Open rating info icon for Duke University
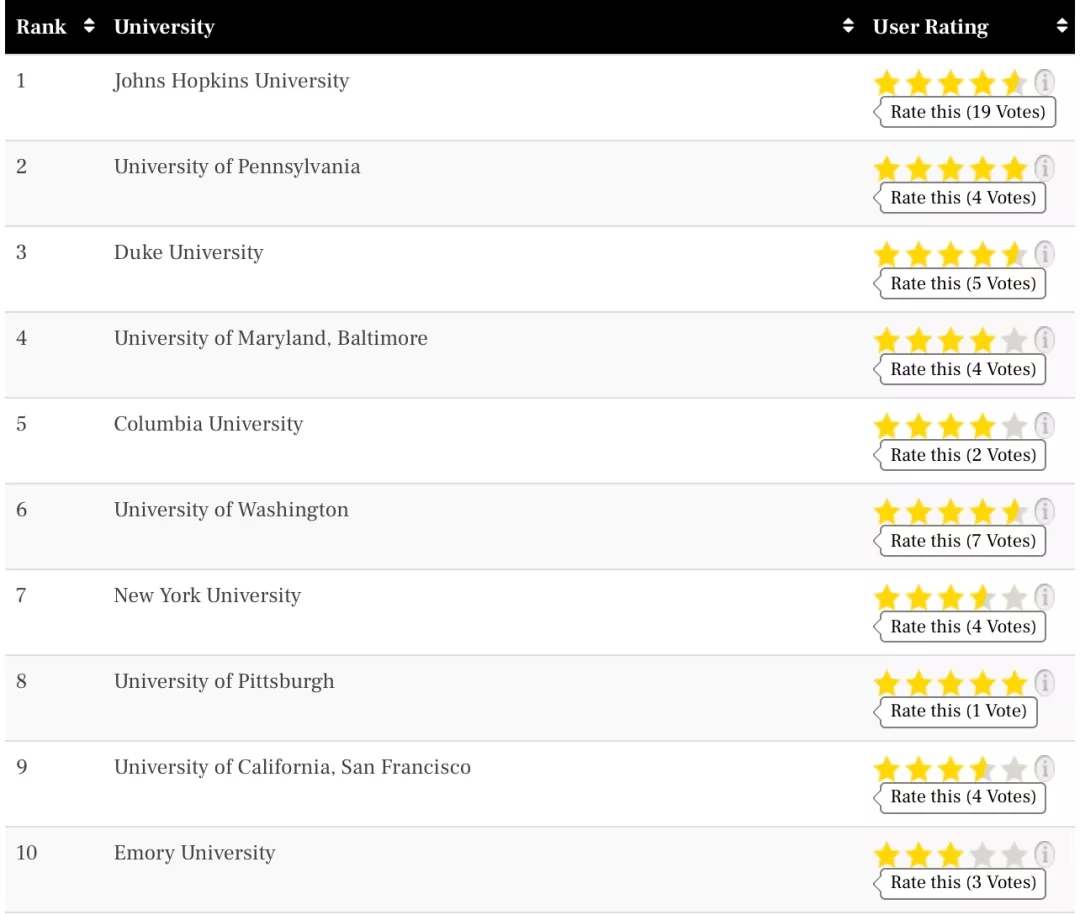The width and height of the screenshot is (1080, 915). pyautogui.click(x=1044, y=253)
